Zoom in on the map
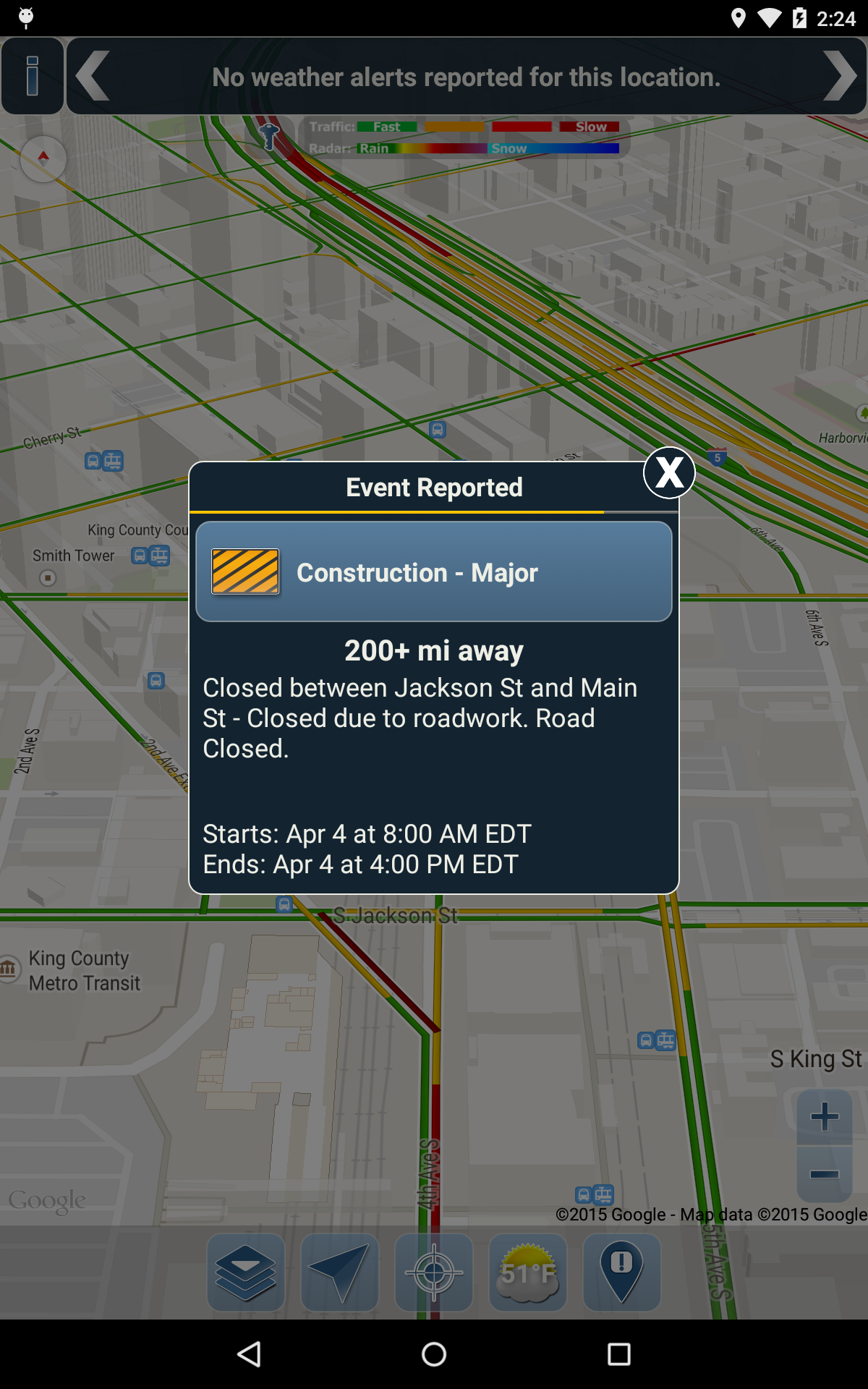The image size is (868, 1389). (825, 1117)
